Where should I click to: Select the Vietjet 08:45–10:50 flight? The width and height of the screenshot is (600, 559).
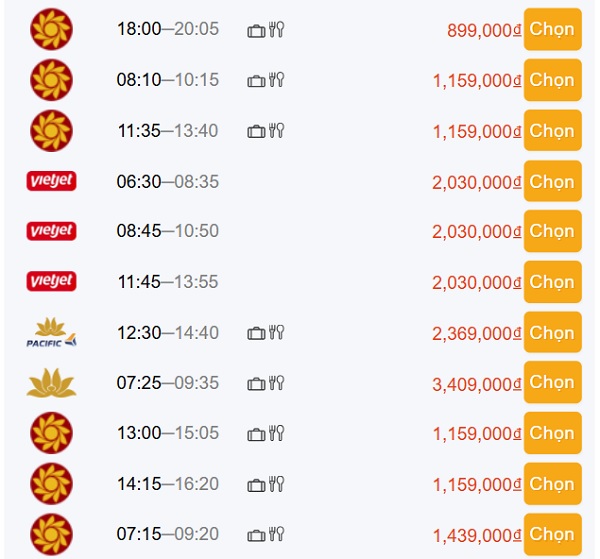point(552,231)
